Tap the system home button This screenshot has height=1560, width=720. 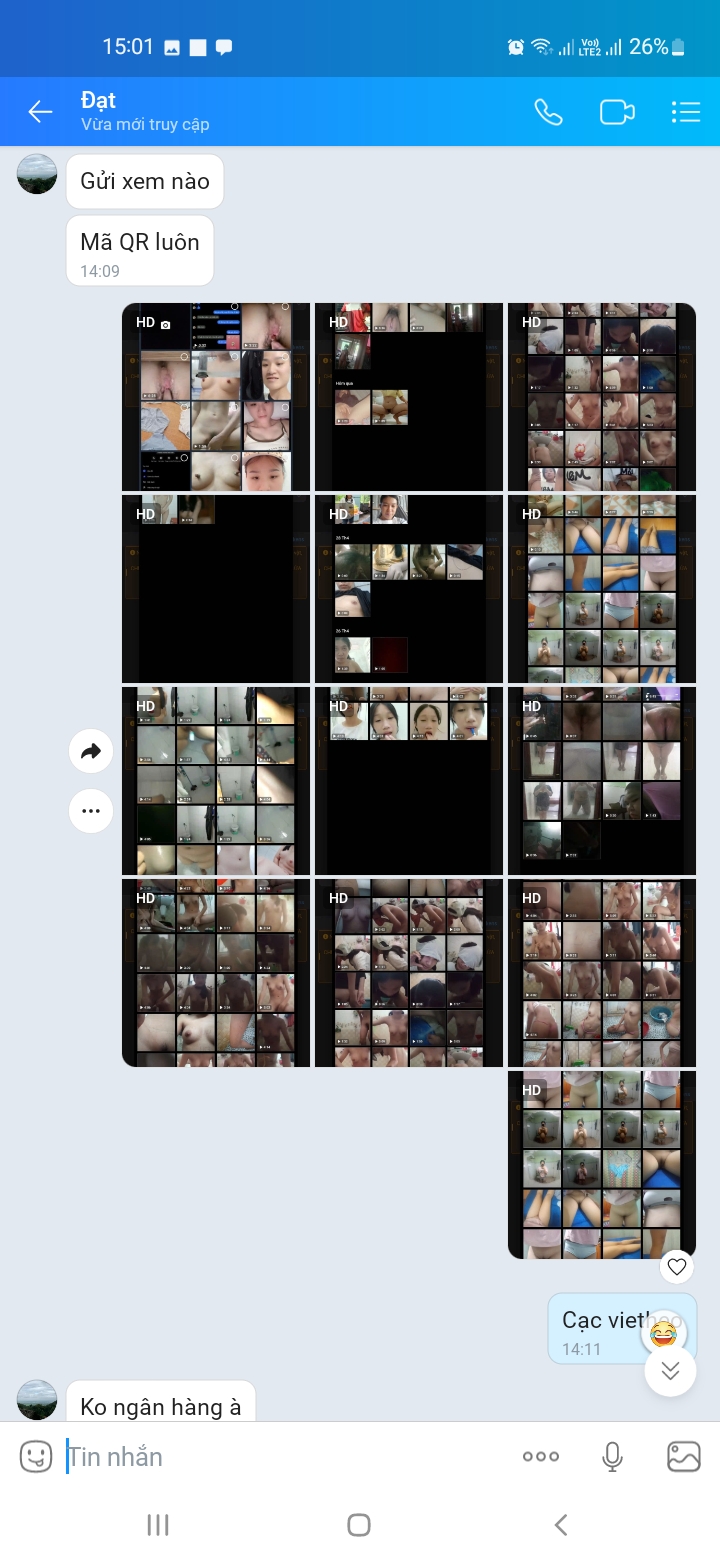(359, 1525)
